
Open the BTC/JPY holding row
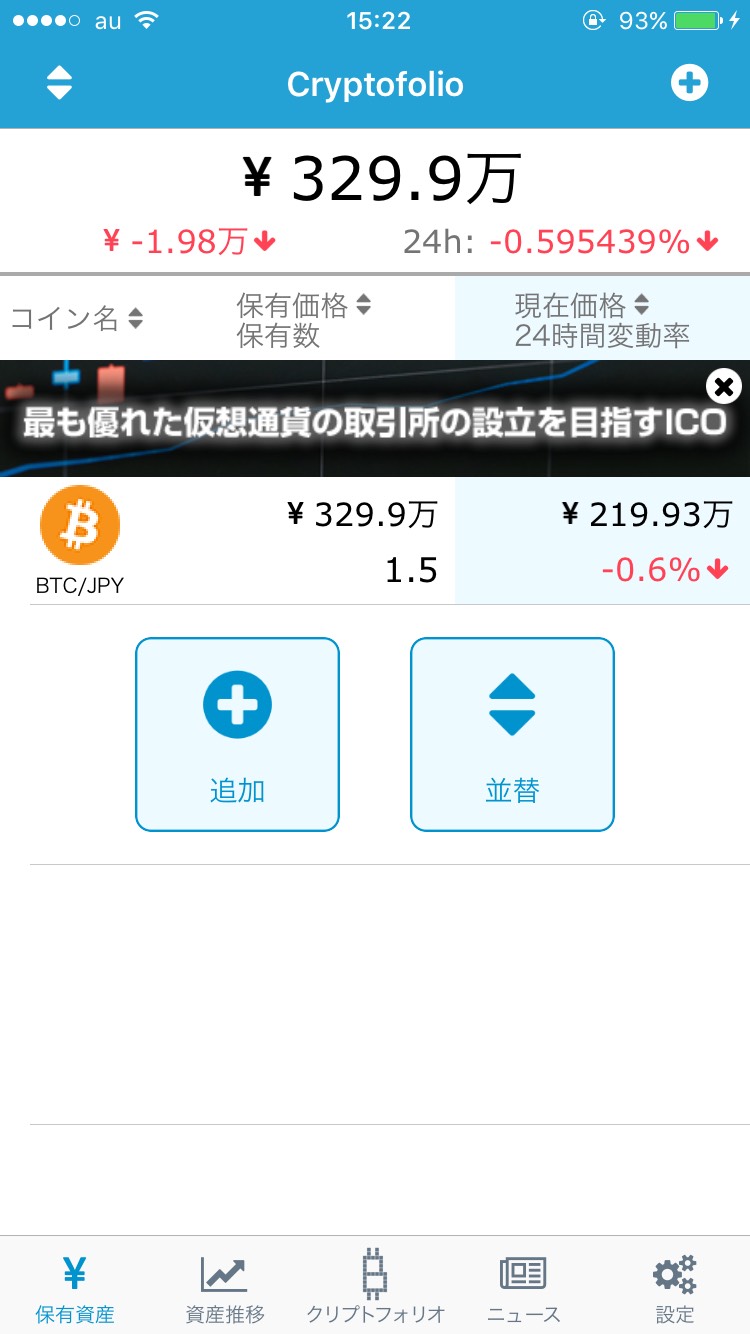click(375, 541)
